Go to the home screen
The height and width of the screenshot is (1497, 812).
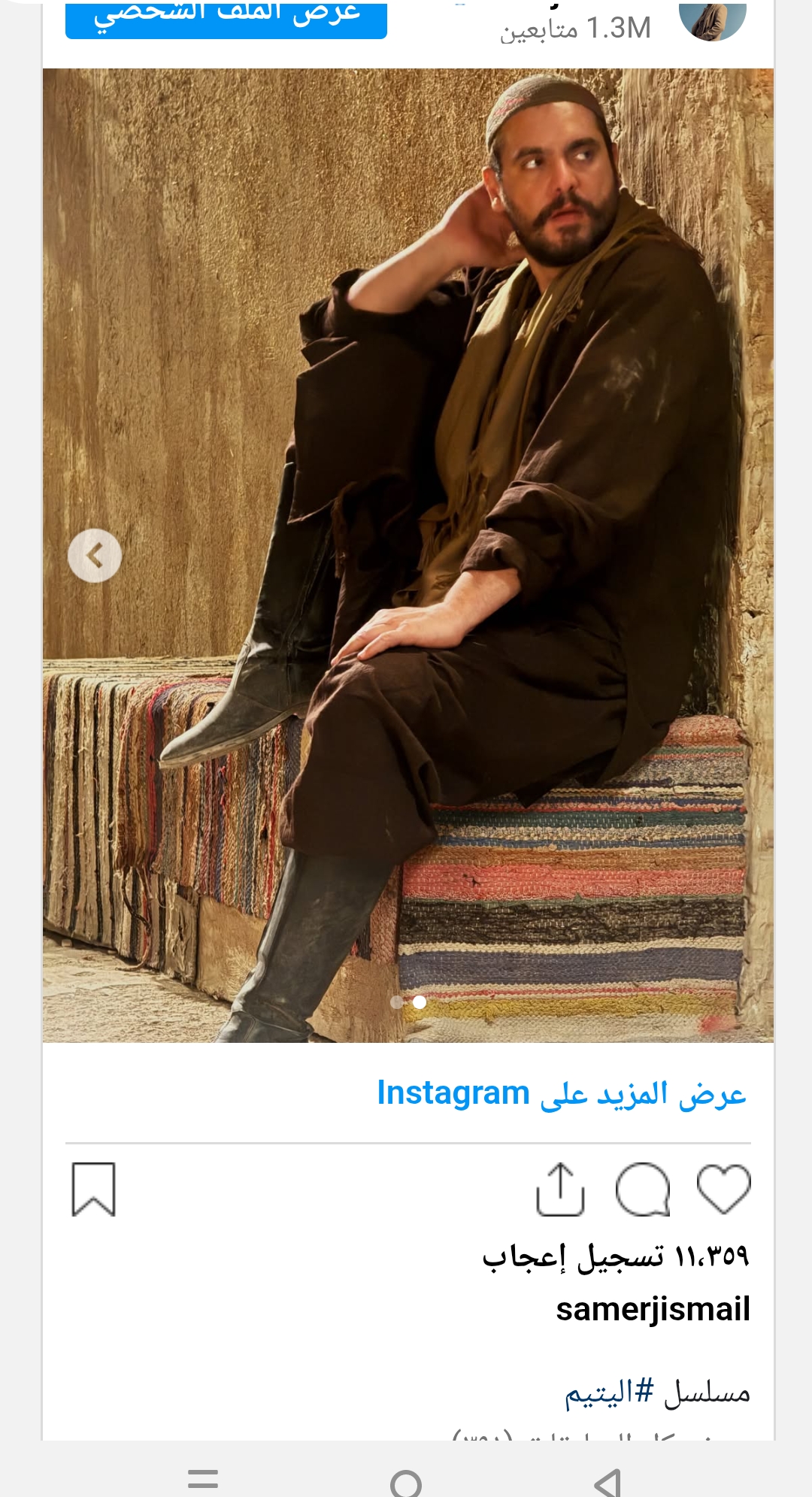point(406,1482)
